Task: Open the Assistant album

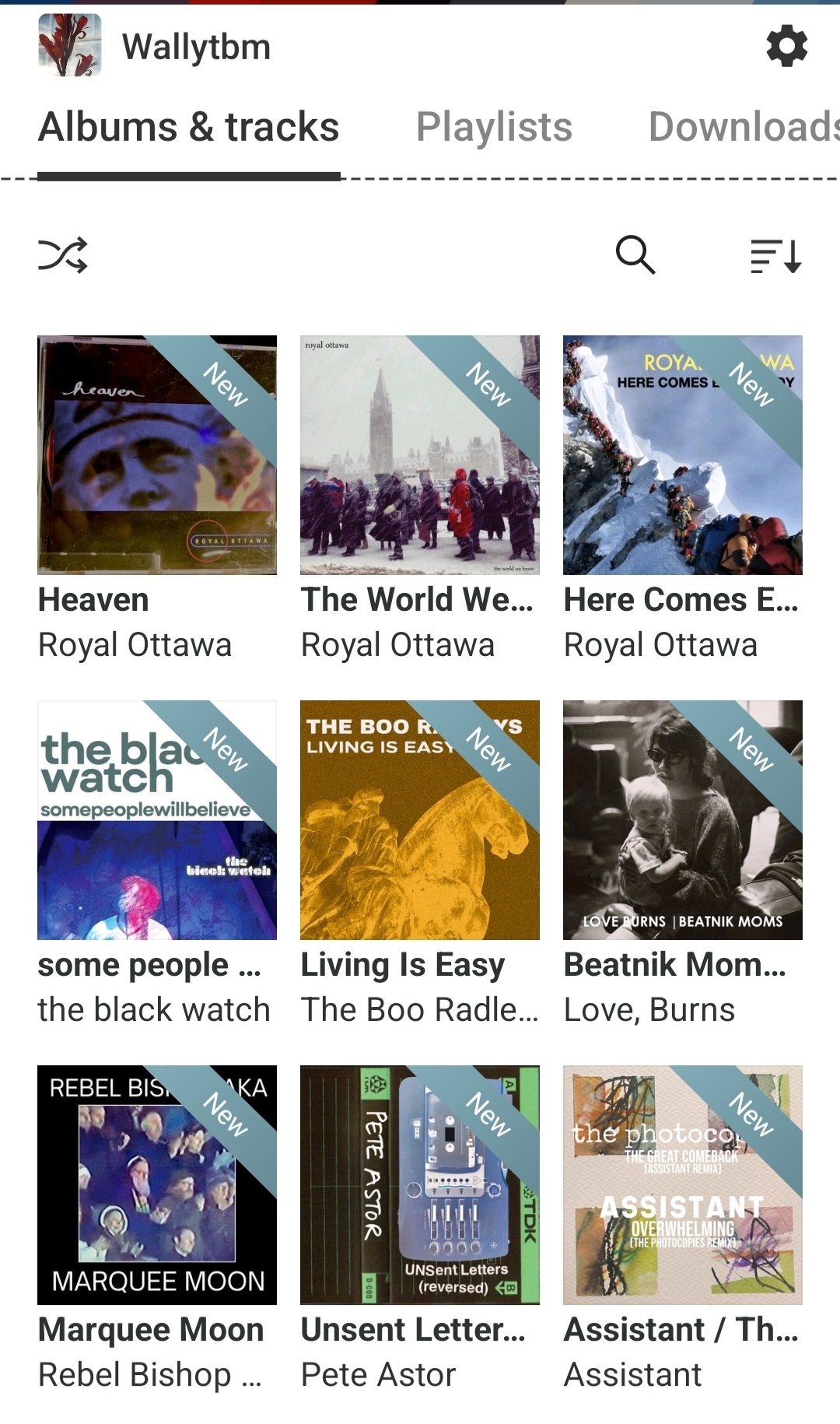Action: point(683,1185)
